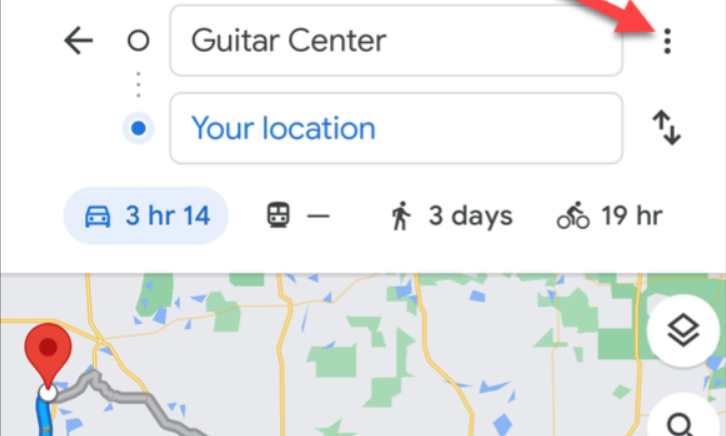Switch to walking directions 3 days
Screen dimensions: 726x436
pos(452,216)
